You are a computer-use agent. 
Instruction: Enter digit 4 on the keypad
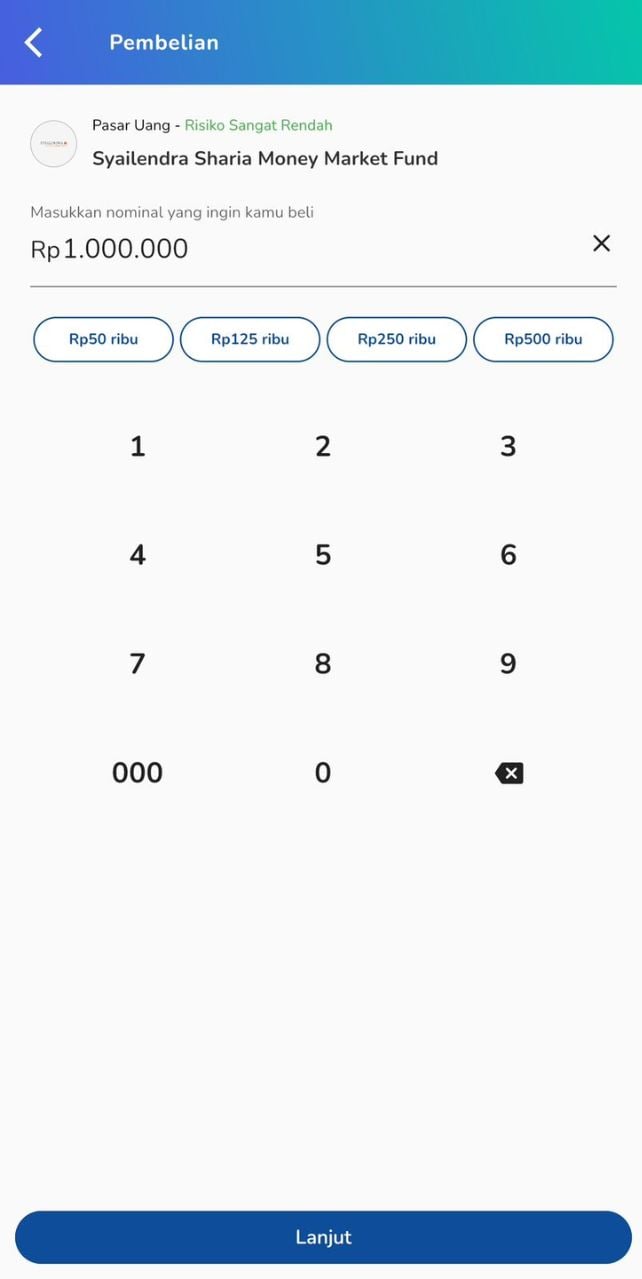(138, 555)
